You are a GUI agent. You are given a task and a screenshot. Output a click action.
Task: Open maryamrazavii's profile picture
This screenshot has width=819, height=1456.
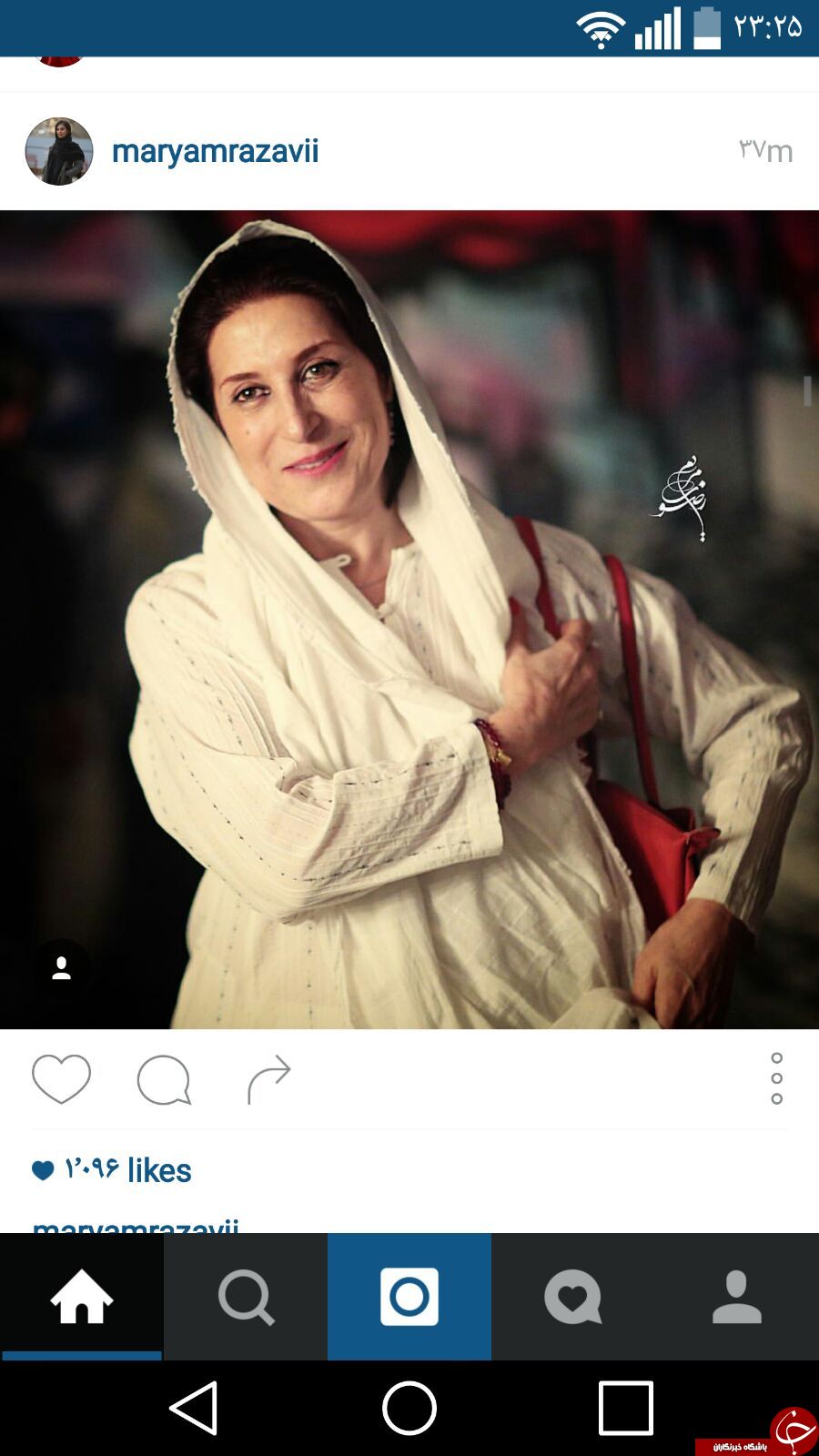click(x=59, y=151)
